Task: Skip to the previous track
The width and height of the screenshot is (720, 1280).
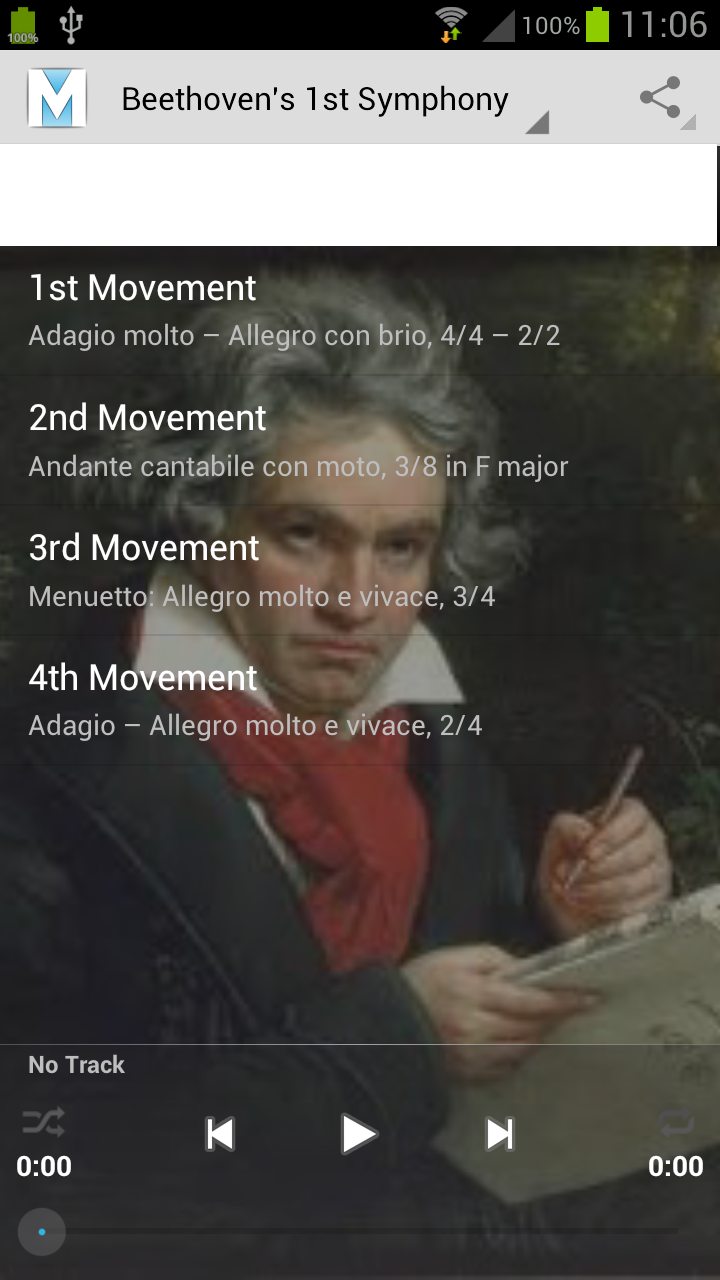Action: pos(219,1134)
